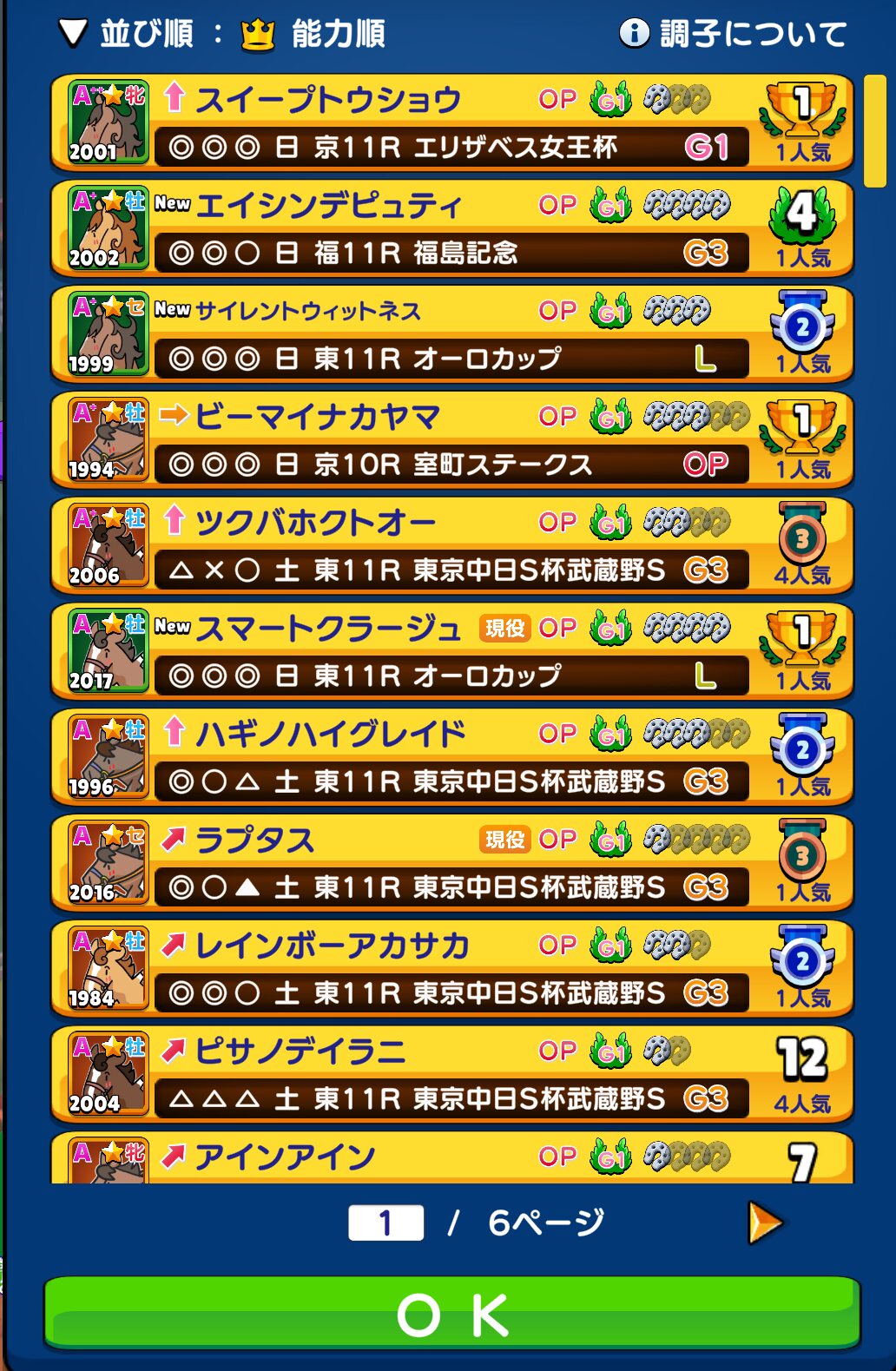Open the ツクバホクトオー entry

click(x=451, y=546)
